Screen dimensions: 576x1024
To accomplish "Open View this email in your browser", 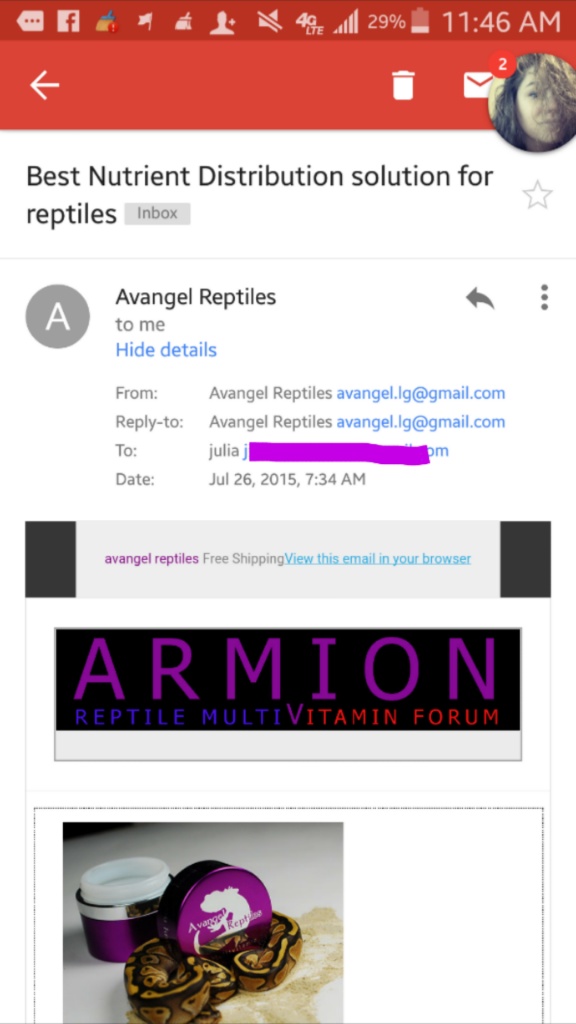I will point(378,559).
